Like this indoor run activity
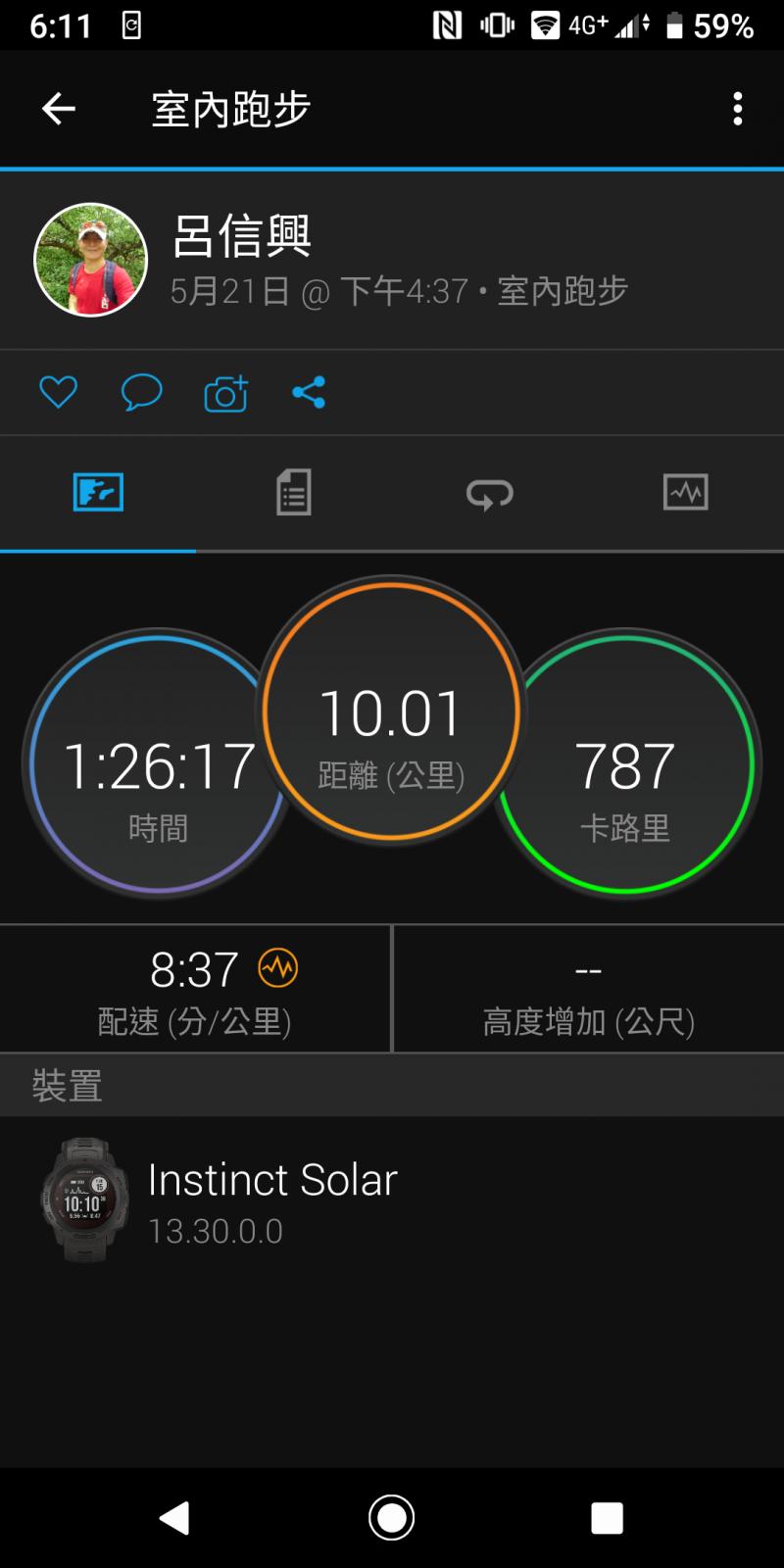The height and width of the screenshot is (1568, 784). click(58, 393)
